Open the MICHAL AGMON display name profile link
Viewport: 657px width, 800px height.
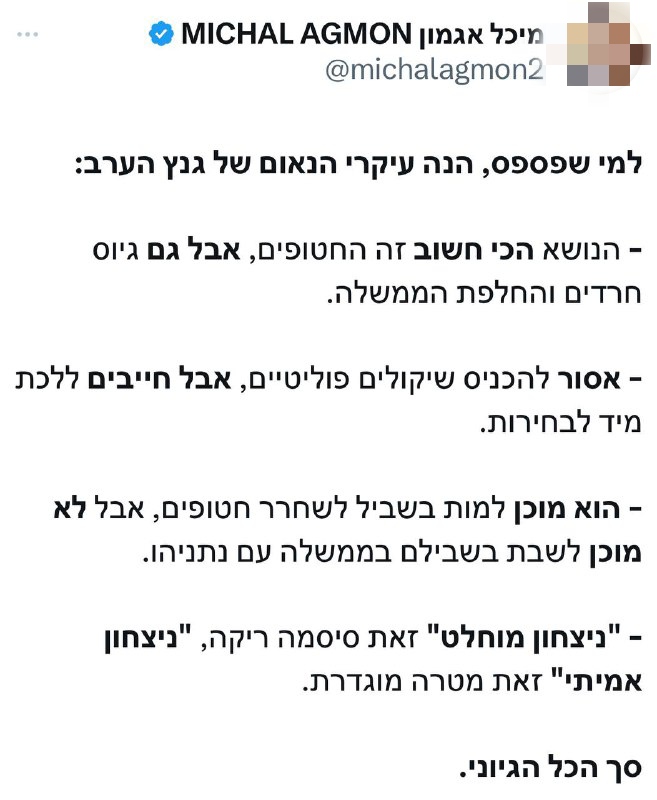(359, 34)
